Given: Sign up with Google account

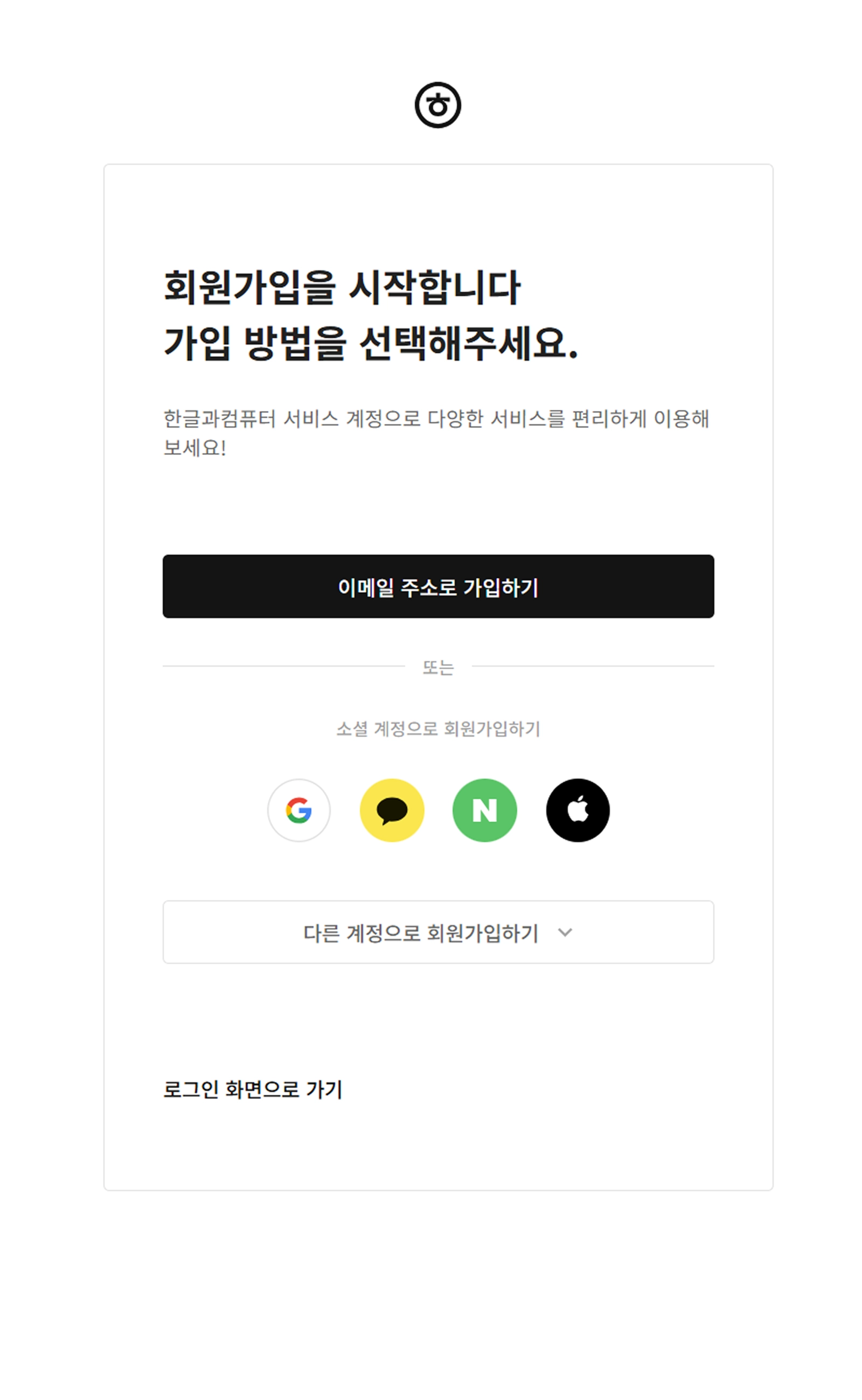Looking at the screenshot, I should 298,810.
